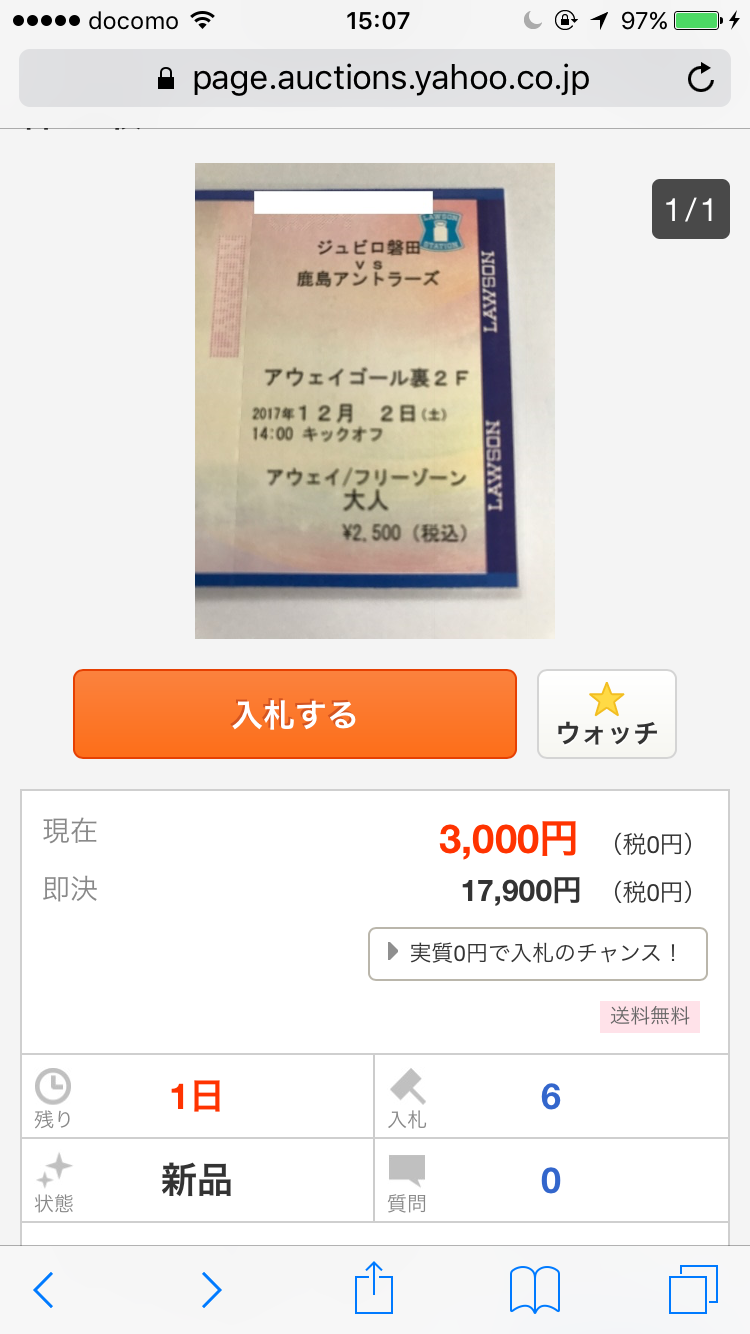View the 6 bids history
Screen dimensions: 750x1334
click(550, 1097)
